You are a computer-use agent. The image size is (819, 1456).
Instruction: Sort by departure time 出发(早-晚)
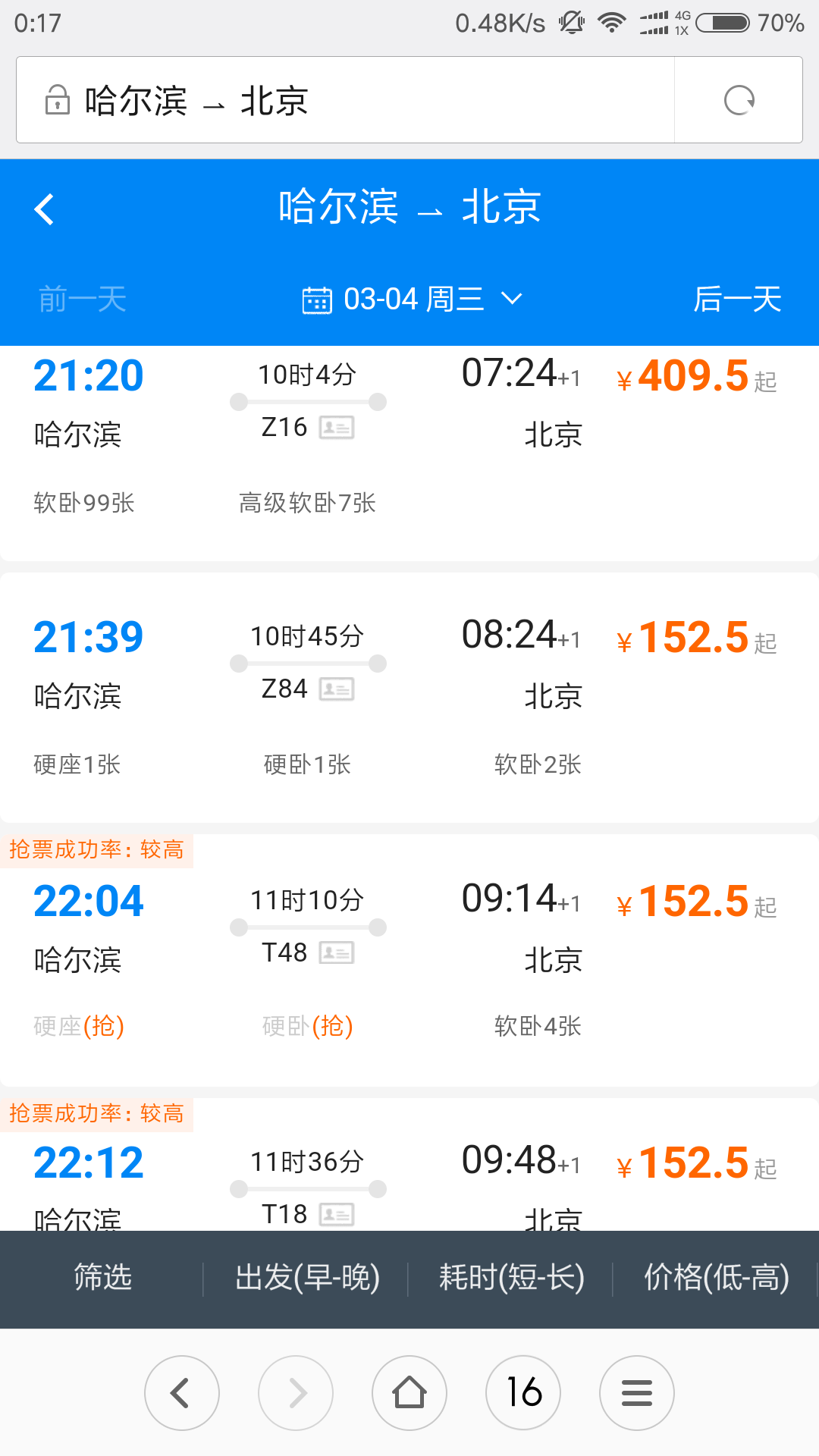click(x=307, y=1278)
